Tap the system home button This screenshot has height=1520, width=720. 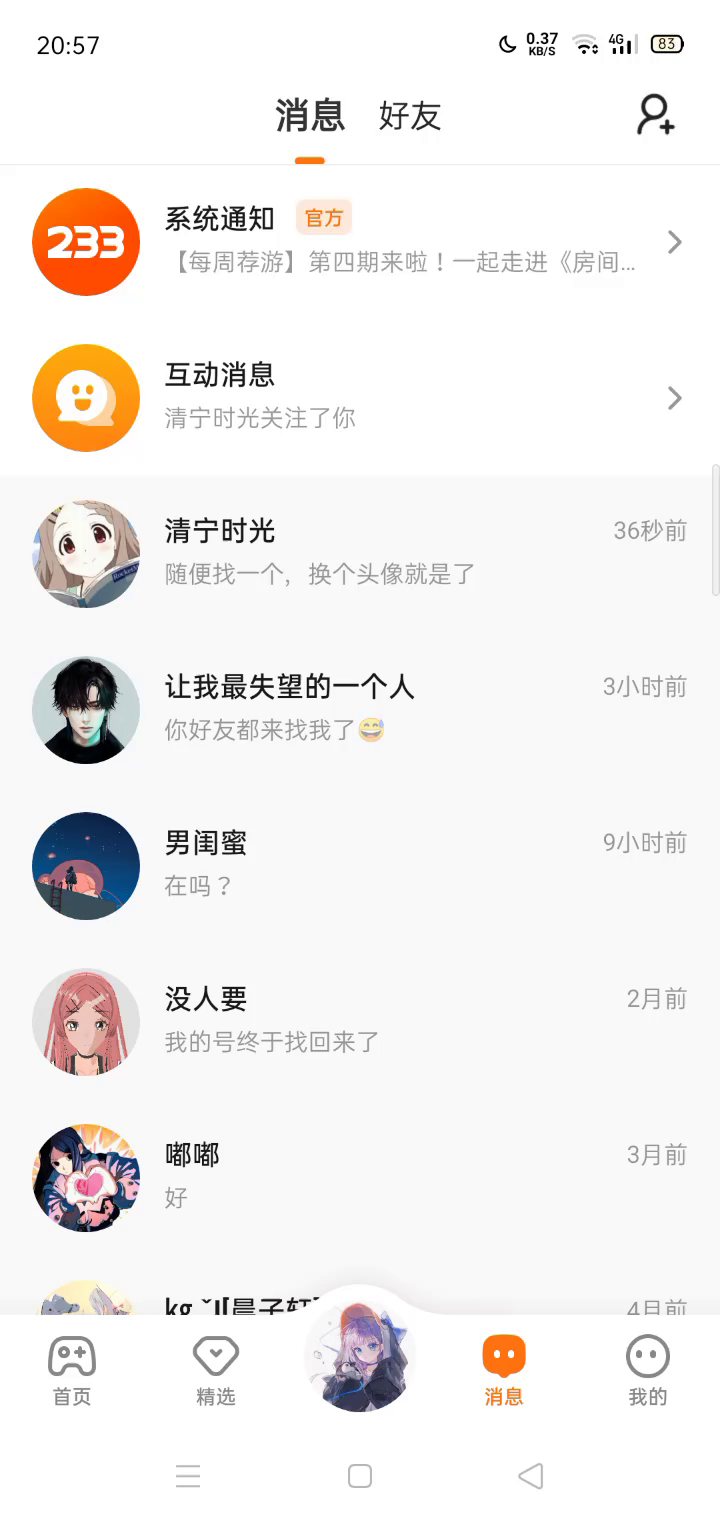tap(360, 1476)
